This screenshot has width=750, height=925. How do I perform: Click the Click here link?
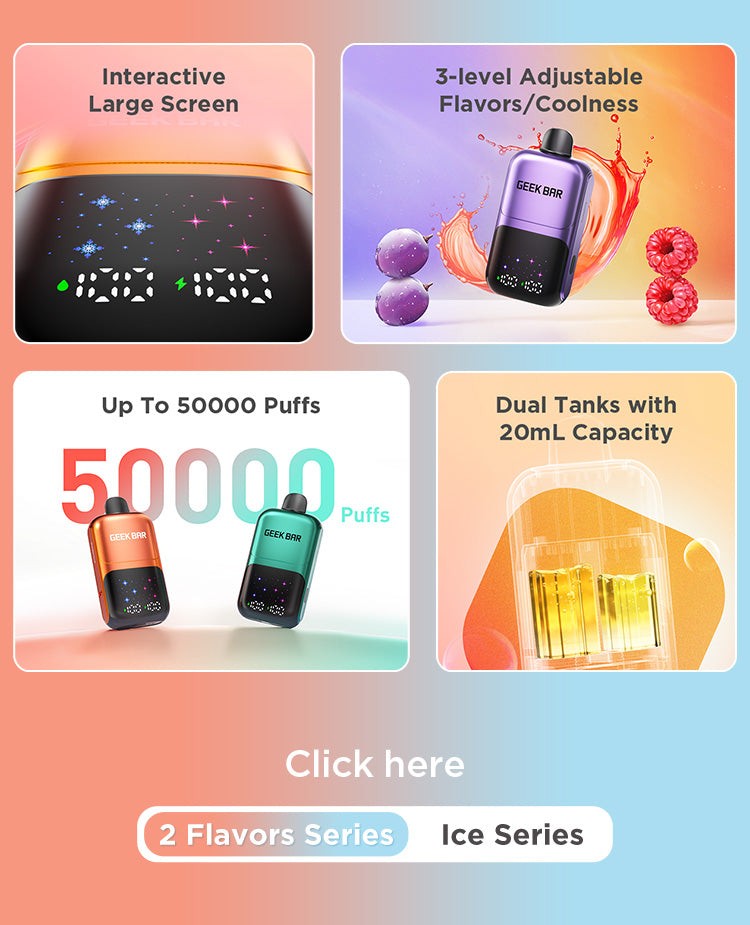point(375,765)
